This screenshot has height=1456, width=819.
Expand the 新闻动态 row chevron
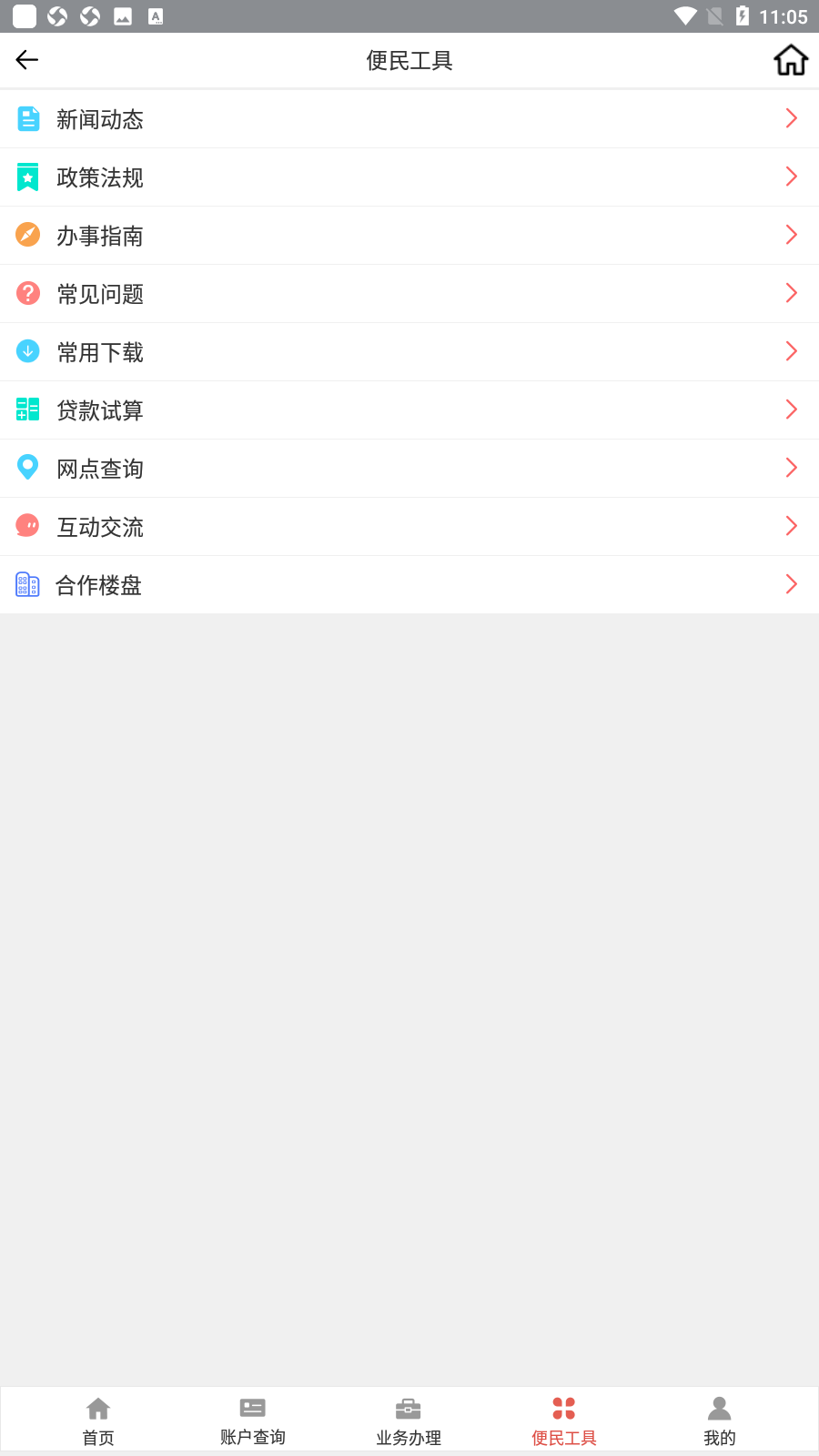point(791,118)
